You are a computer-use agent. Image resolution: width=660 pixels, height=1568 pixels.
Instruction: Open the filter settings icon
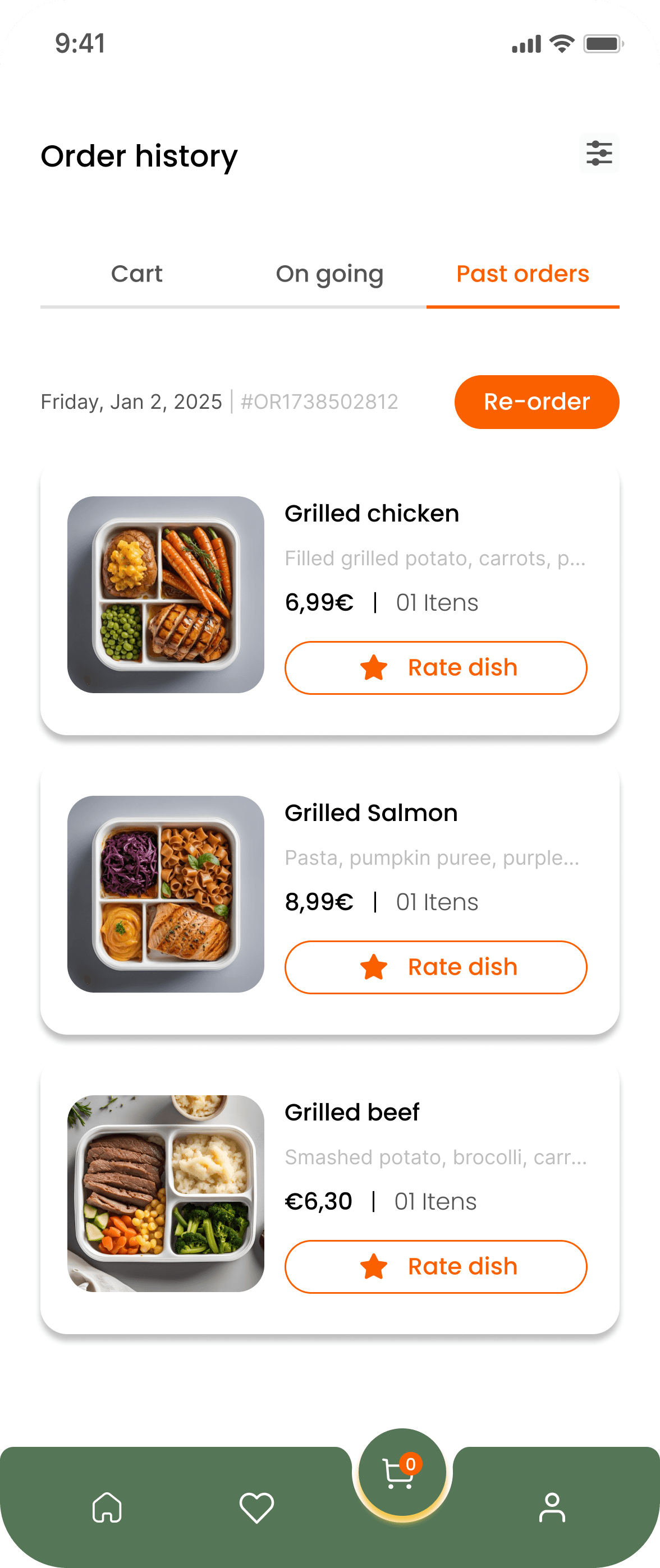[598, 153]
